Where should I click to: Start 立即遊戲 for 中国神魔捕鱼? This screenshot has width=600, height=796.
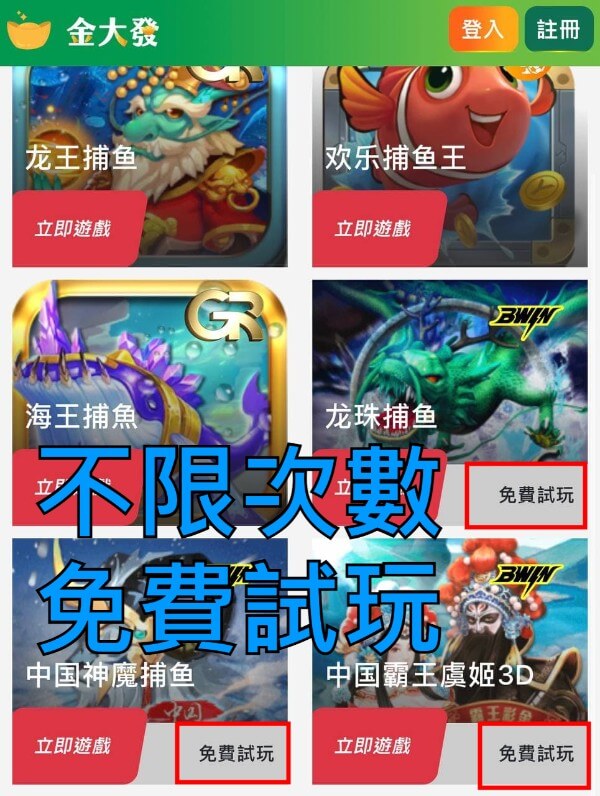point(75,746)
